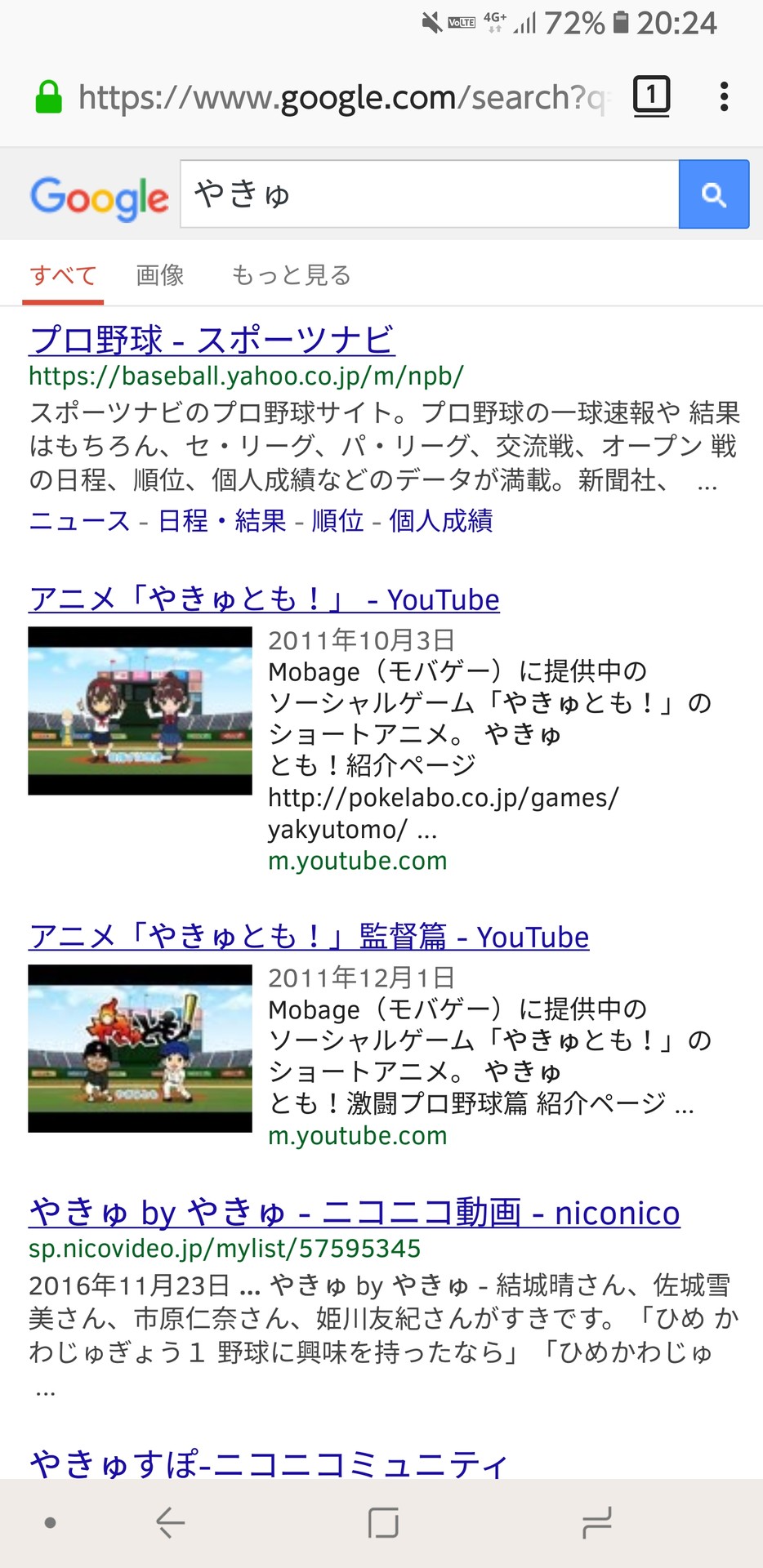Open アニメ「やきゅとも！」監督篇 YouTube result

310,937
